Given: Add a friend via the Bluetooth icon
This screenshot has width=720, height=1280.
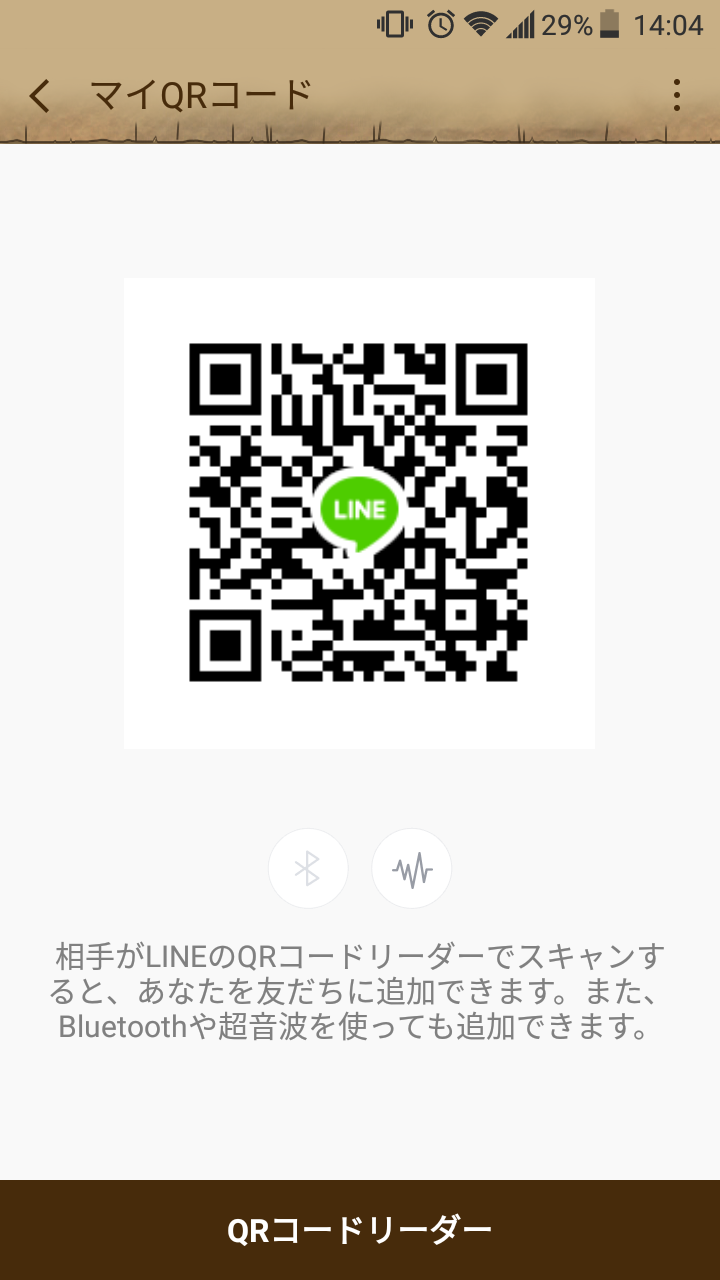Looking at the screenshot, I should click(308, 869).
